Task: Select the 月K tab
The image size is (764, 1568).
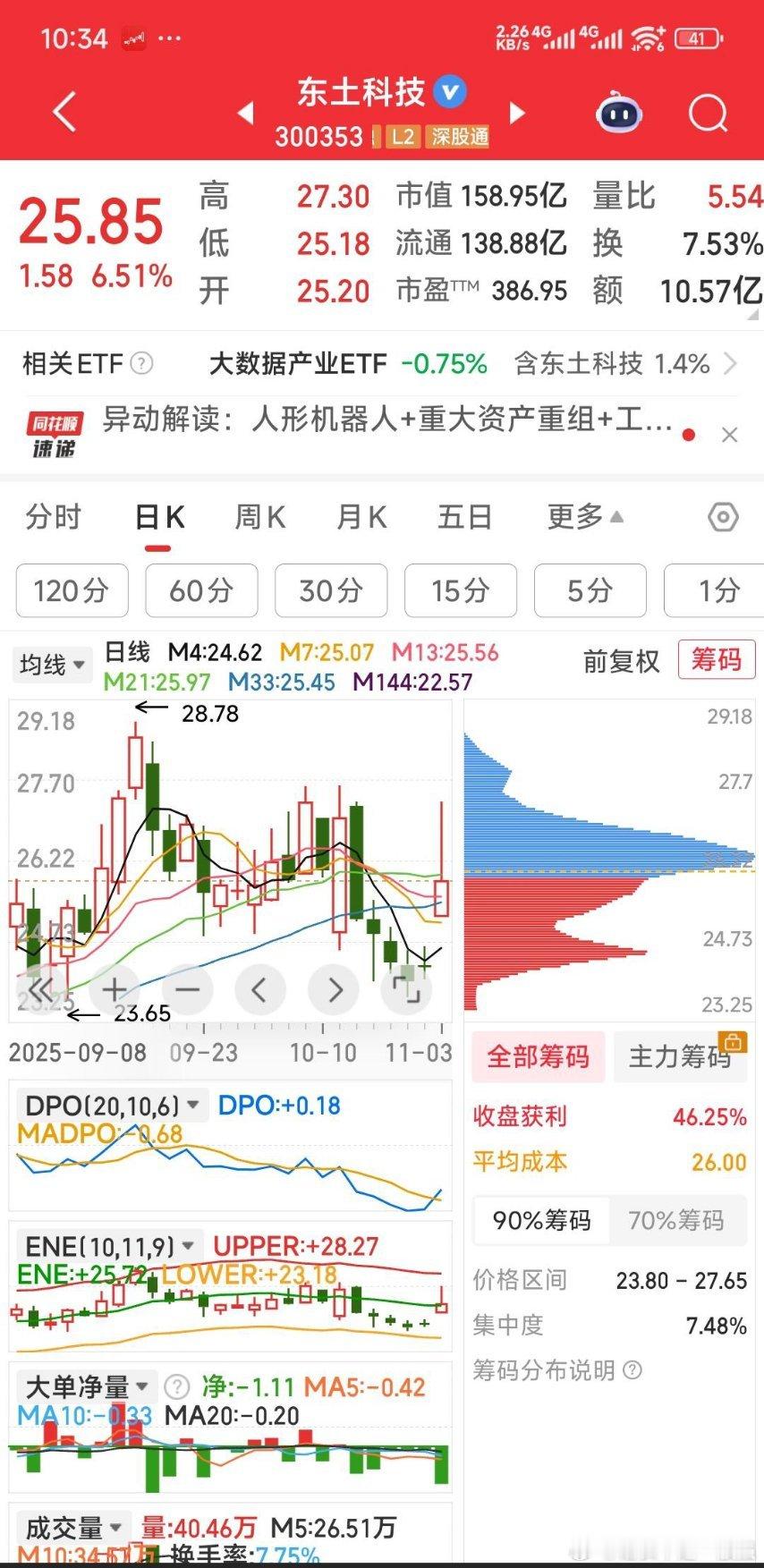Action: pos(361,517)
